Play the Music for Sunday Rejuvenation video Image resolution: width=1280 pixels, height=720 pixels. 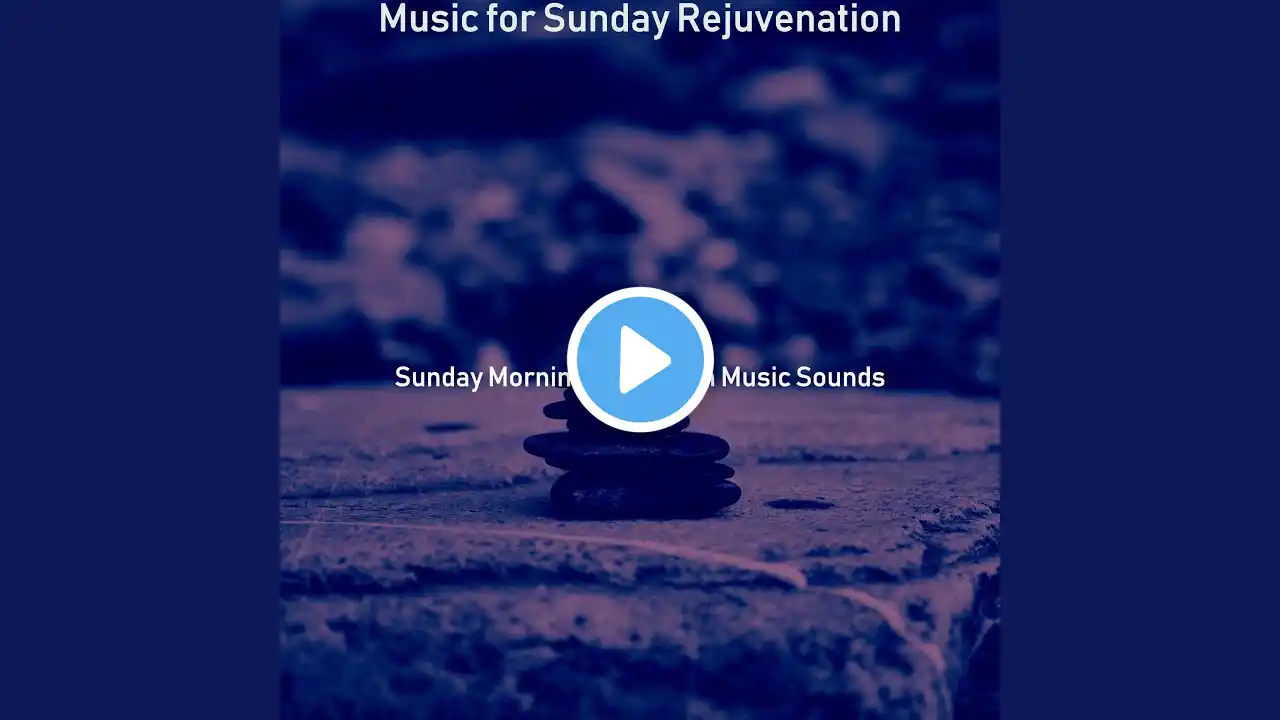coord(640,360)
